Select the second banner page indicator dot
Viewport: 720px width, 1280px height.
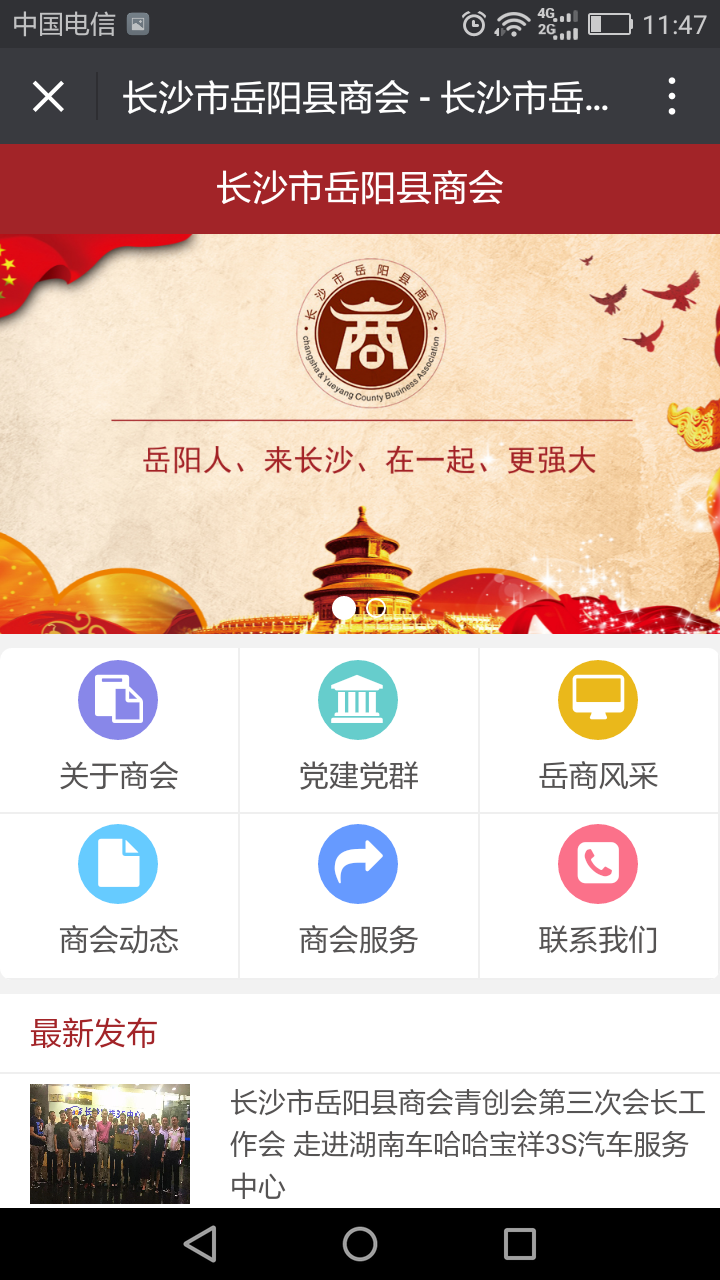pyautogui.click(x=376, y=607)
